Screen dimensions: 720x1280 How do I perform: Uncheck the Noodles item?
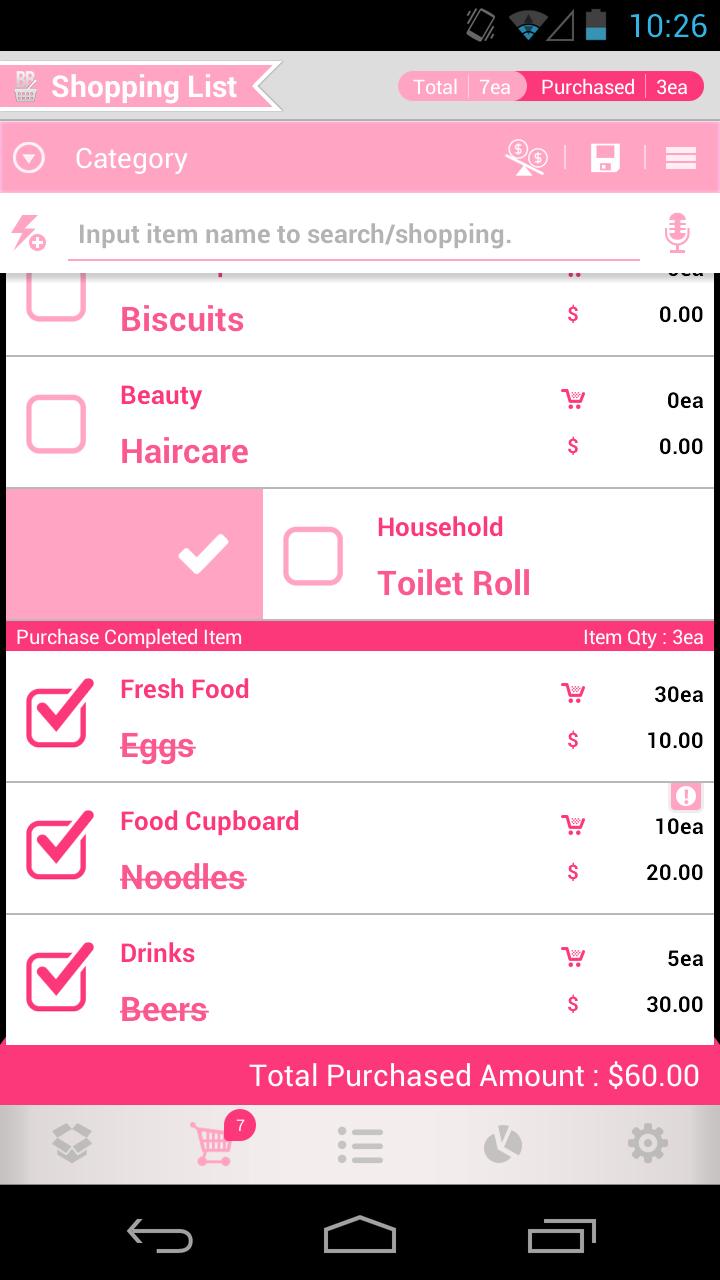pos(58,846)
